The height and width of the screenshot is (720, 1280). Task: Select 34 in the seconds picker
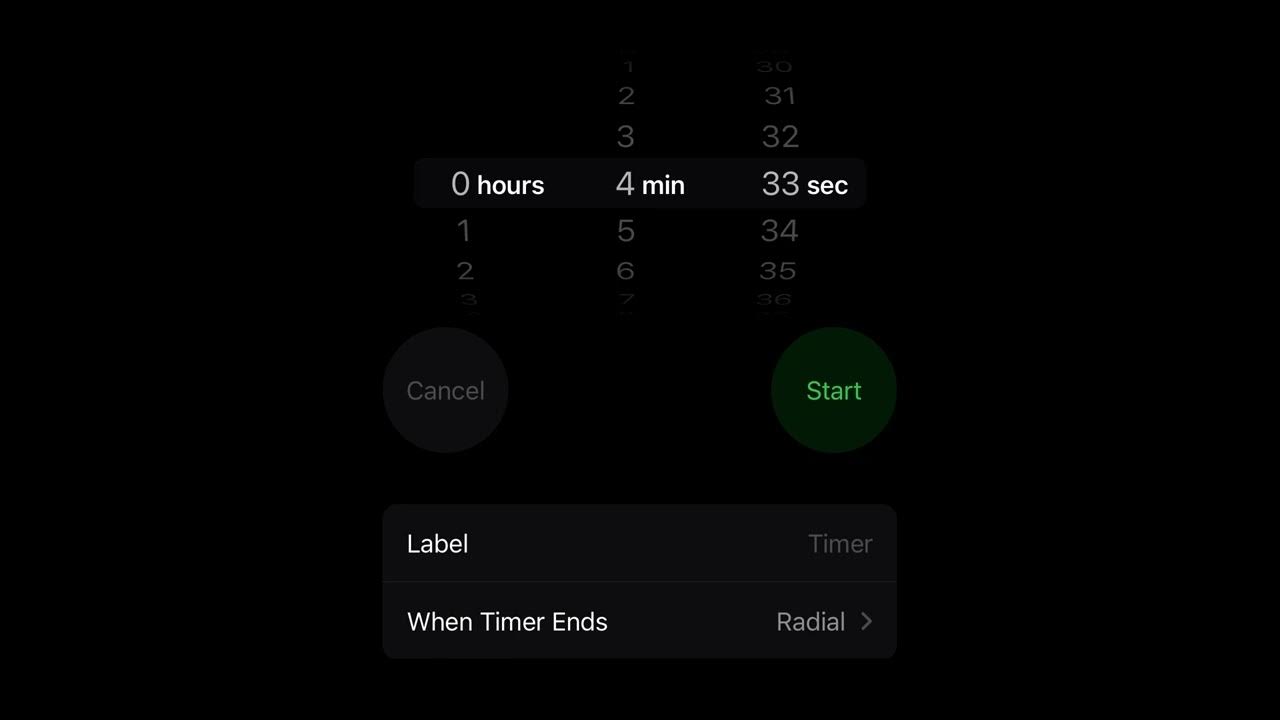(779, 231)
